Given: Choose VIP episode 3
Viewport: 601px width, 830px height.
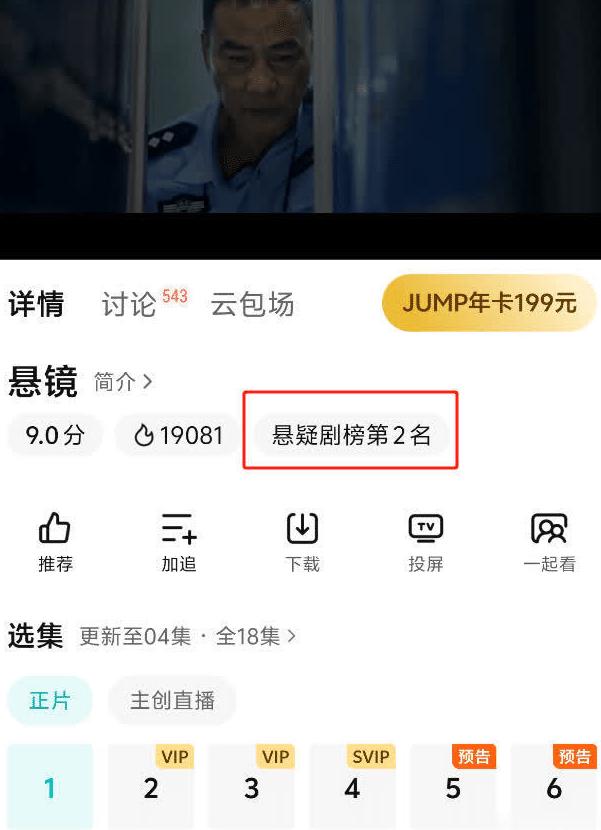Looking at the screenshot, I should coord(252,788).
